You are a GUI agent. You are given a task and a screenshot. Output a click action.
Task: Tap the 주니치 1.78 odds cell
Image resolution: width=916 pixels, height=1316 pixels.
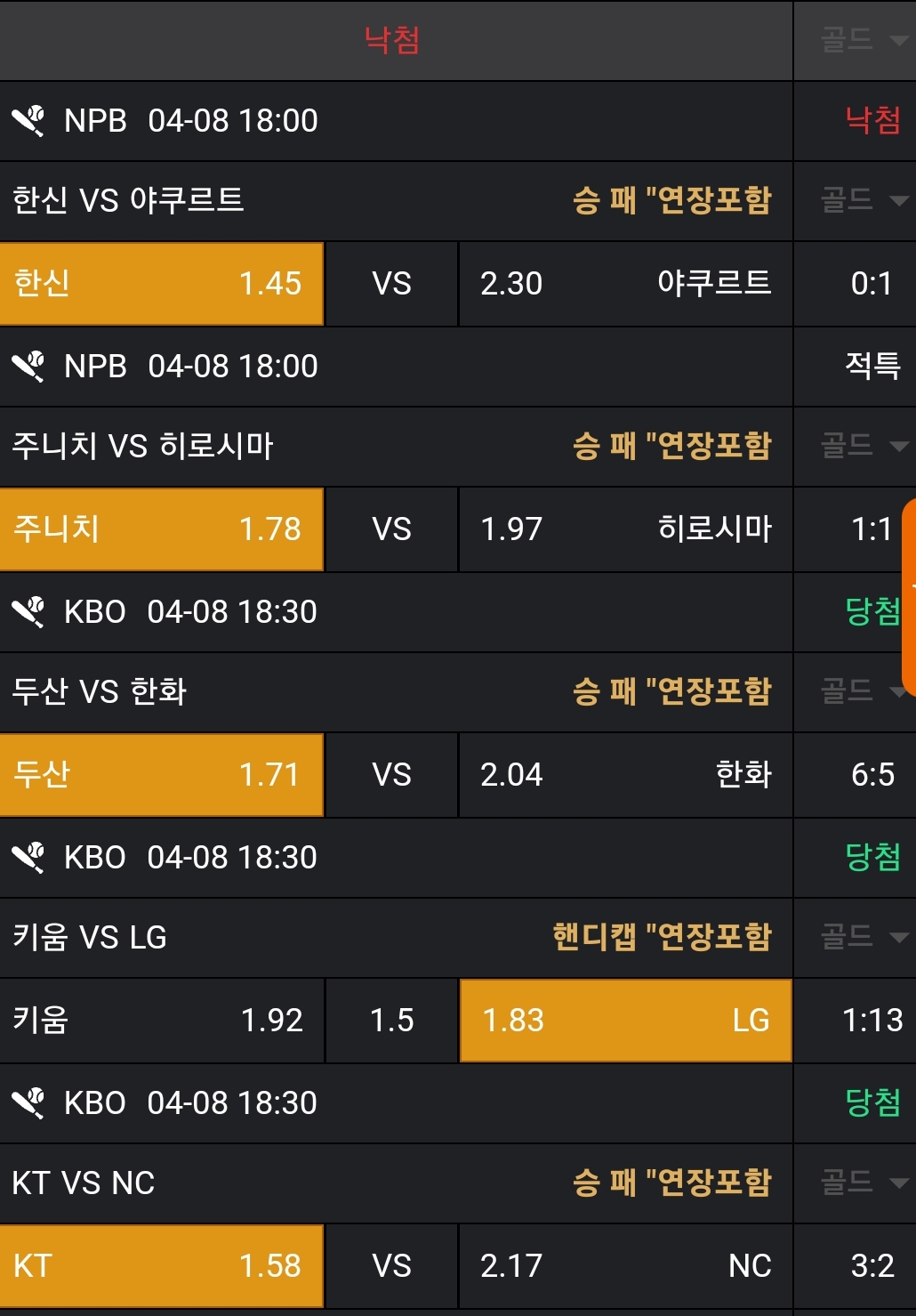[161, 529]
